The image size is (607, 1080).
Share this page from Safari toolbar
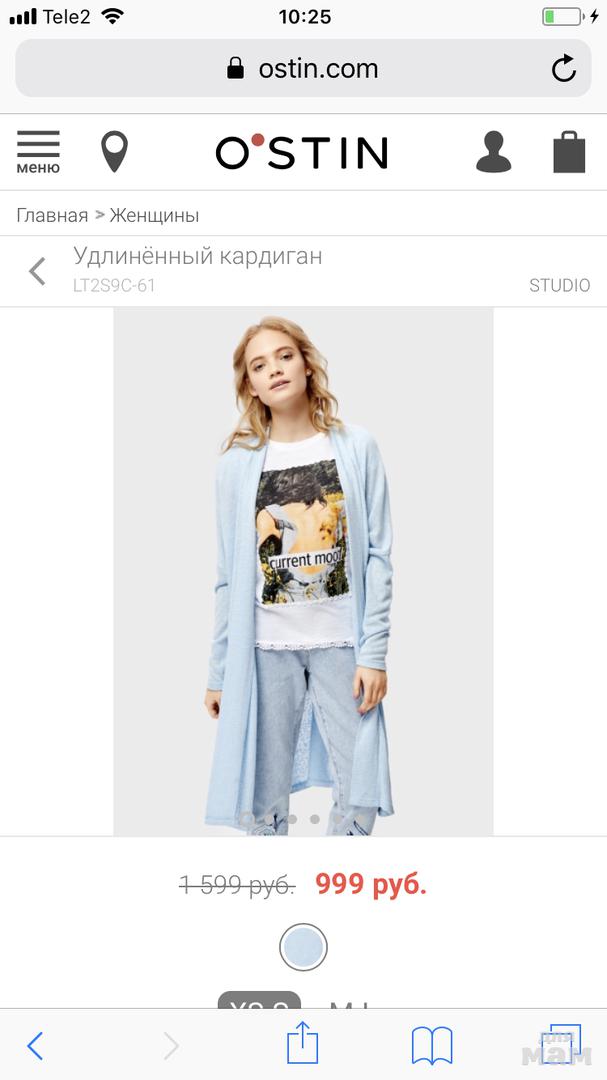[302, 1045]
